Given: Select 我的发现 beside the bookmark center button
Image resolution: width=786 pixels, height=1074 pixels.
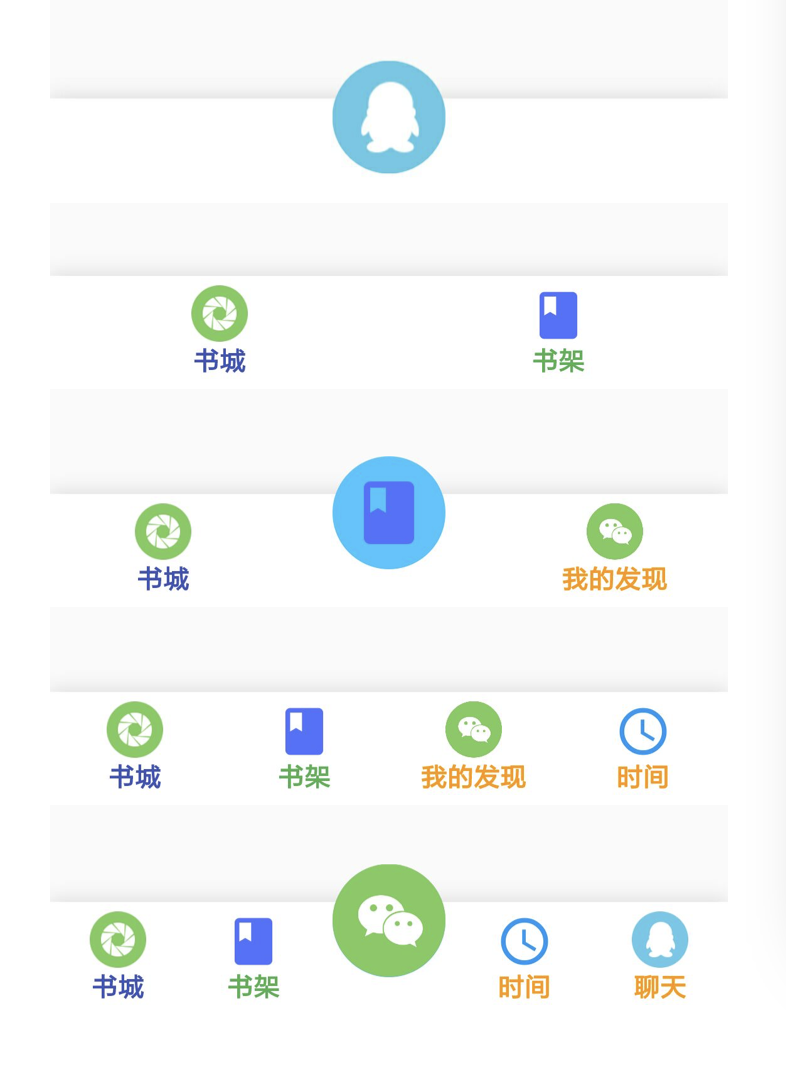Looking at the screenshot, I should coord(614,548).
